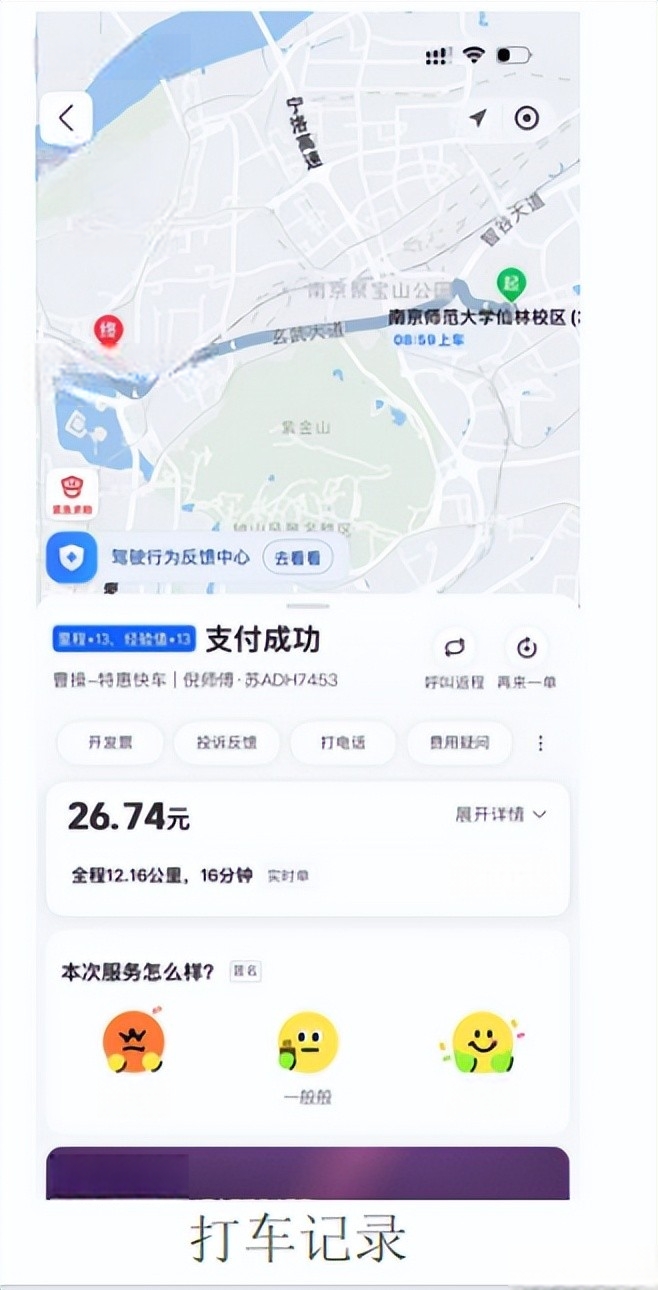Select 呼叫返程 to book return trip

coord(455,660)
